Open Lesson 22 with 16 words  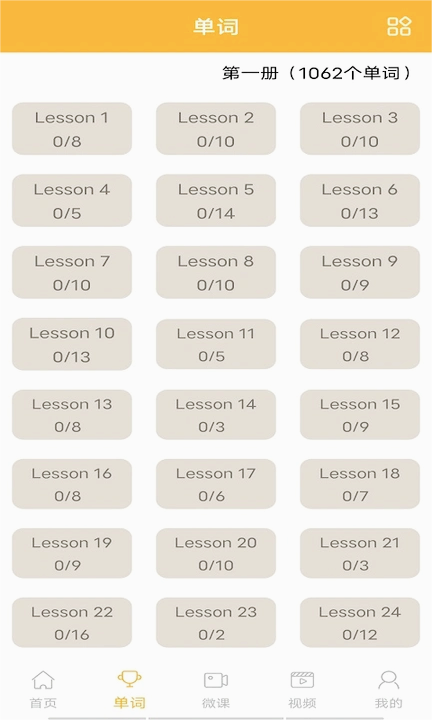pyautogui.click(x=72, y=623)
